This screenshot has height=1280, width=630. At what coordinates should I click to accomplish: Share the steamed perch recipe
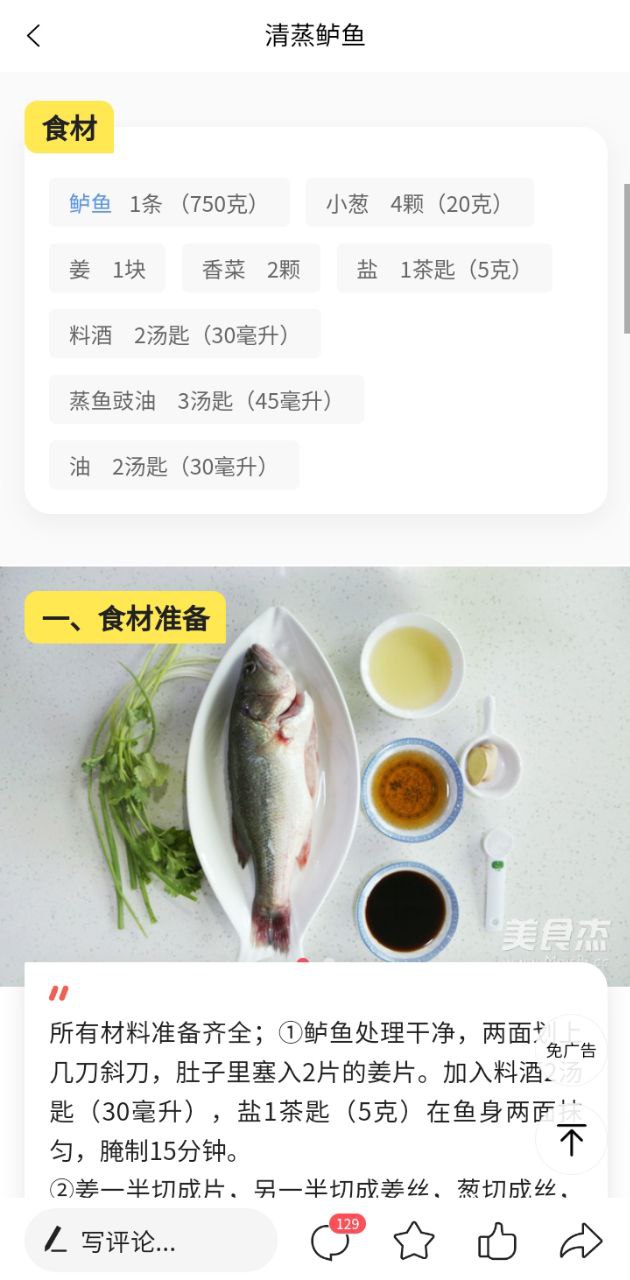pos(580,1242)
